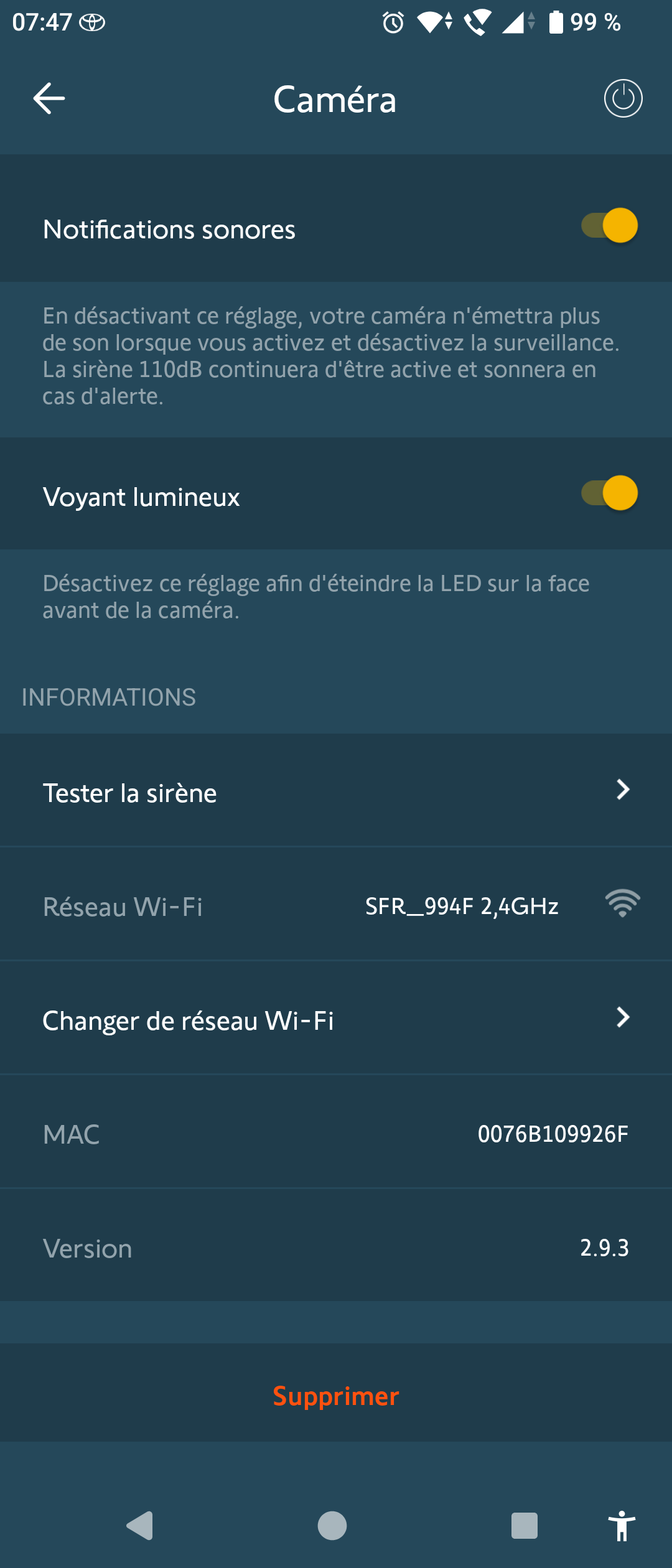Open Tester la sirène
672x1568 pixels.
click(x=336, y=791)
